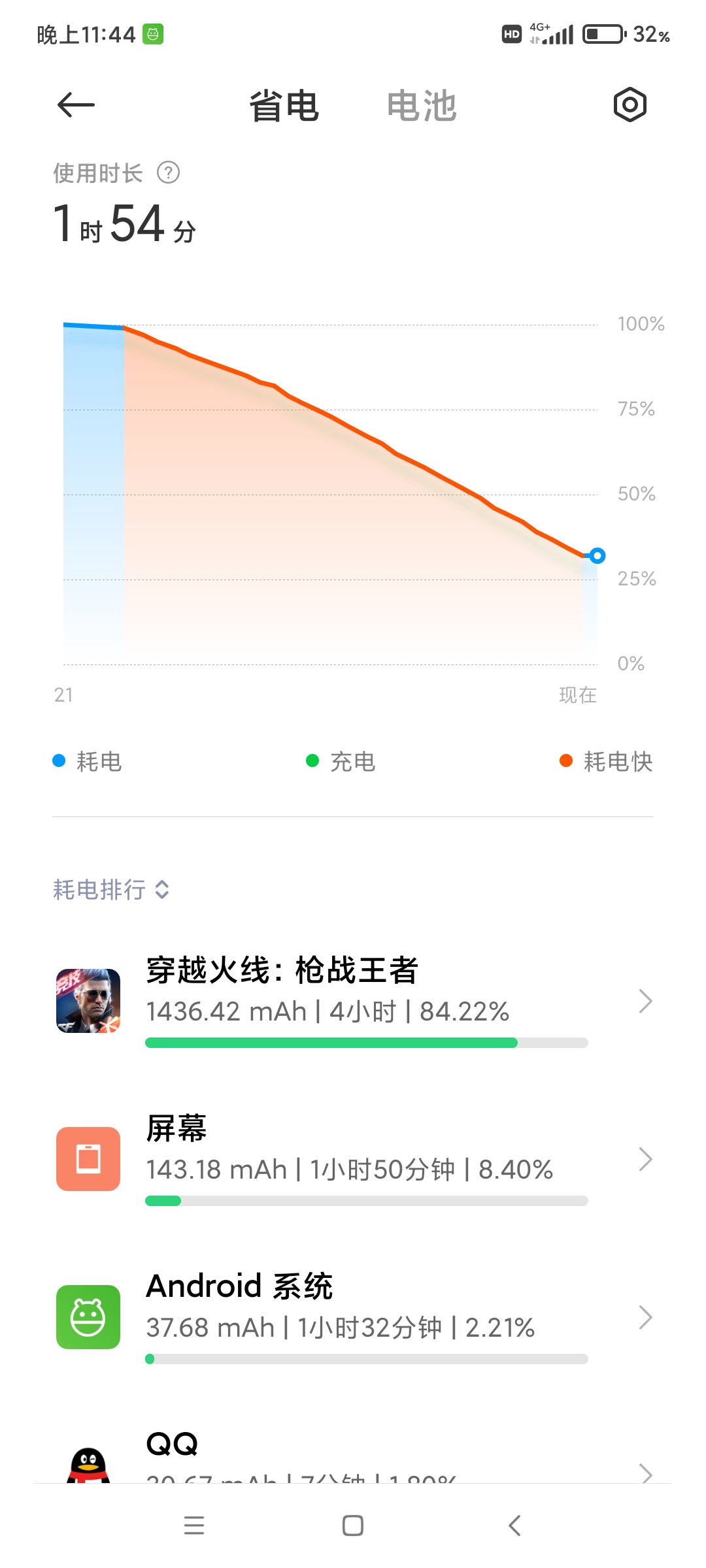Tap the help icon beside 使用时长
This screenshot has height=1568, width=706.
point(168,173)
